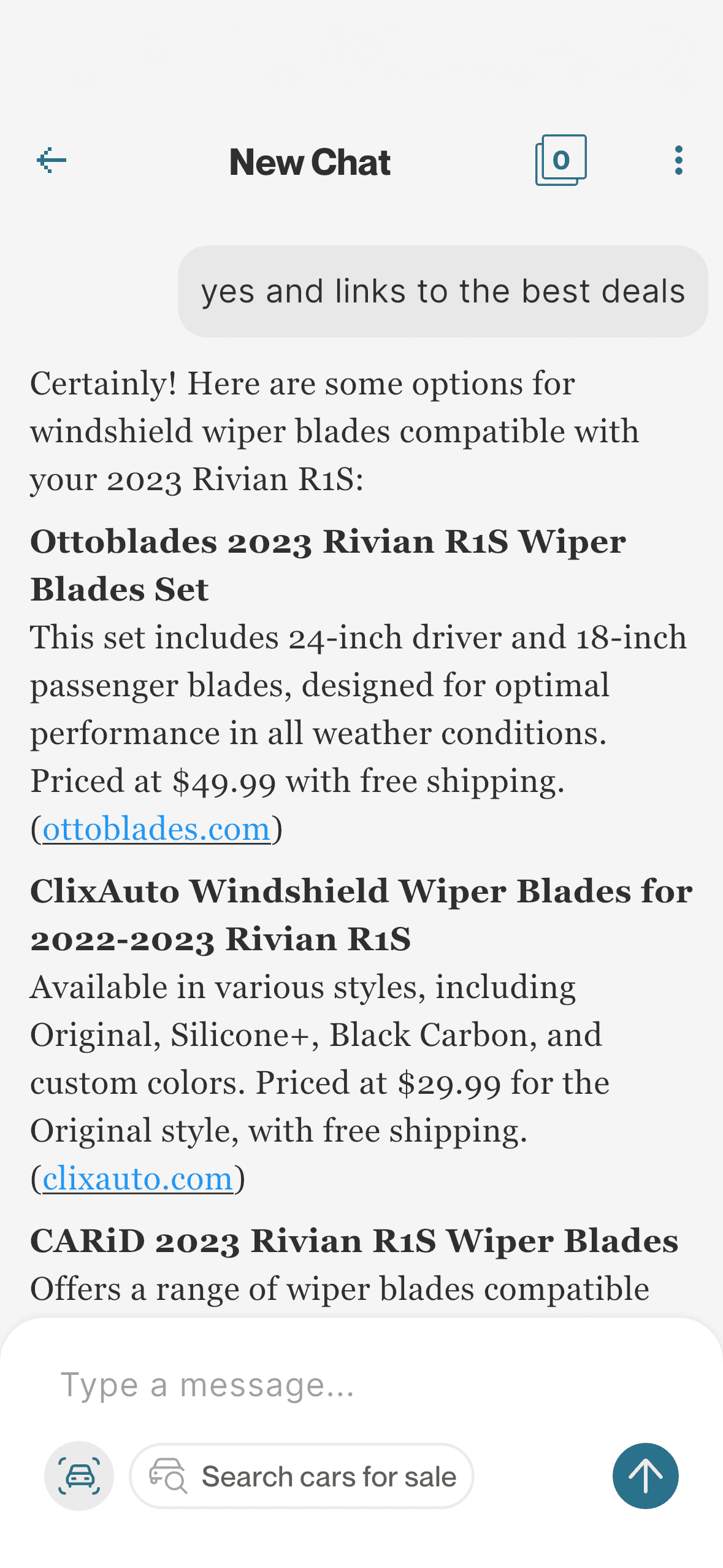This screenshot has width=723, height=1568.
Task: Open the saved items counter icon
Action: point(560,161)
